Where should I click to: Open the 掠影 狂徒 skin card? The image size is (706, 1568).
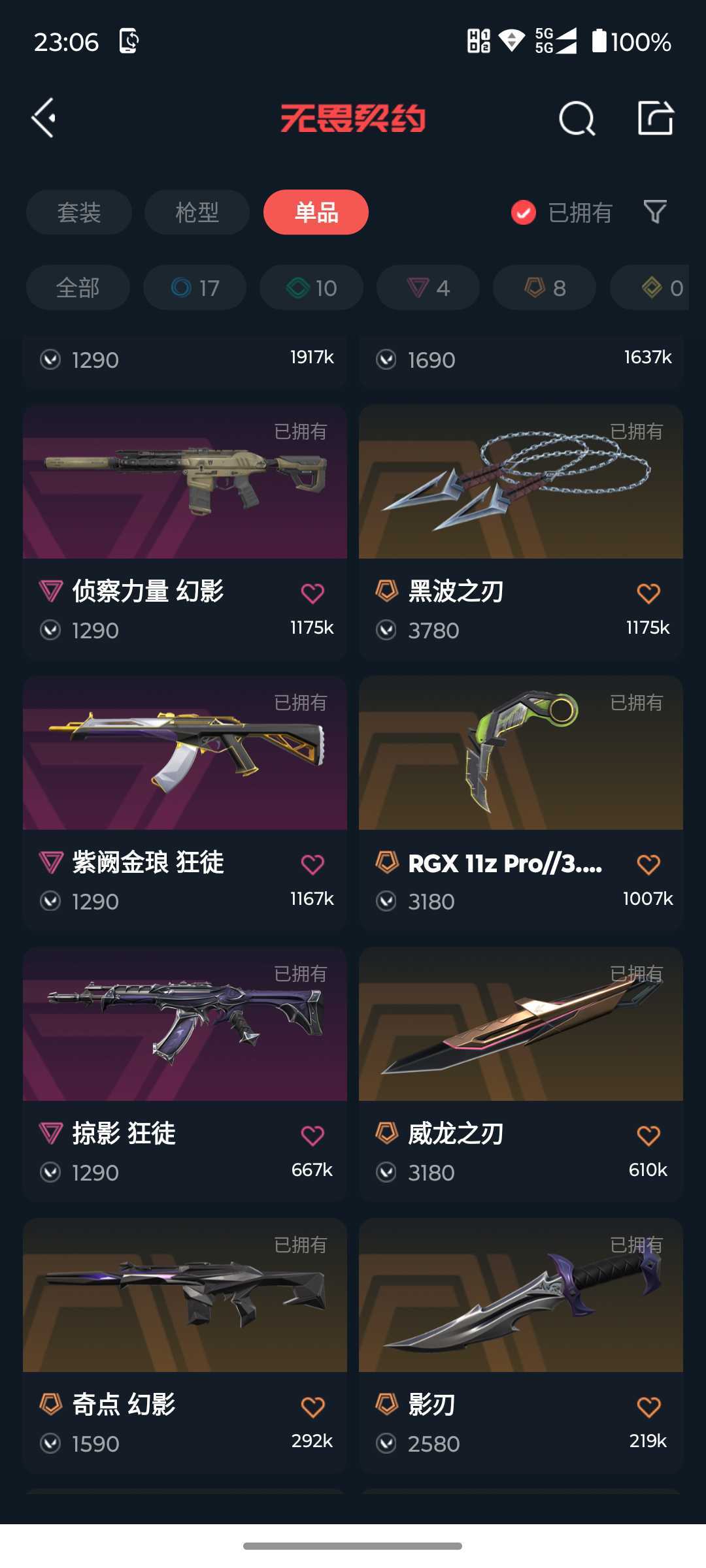pos(185,1073)
